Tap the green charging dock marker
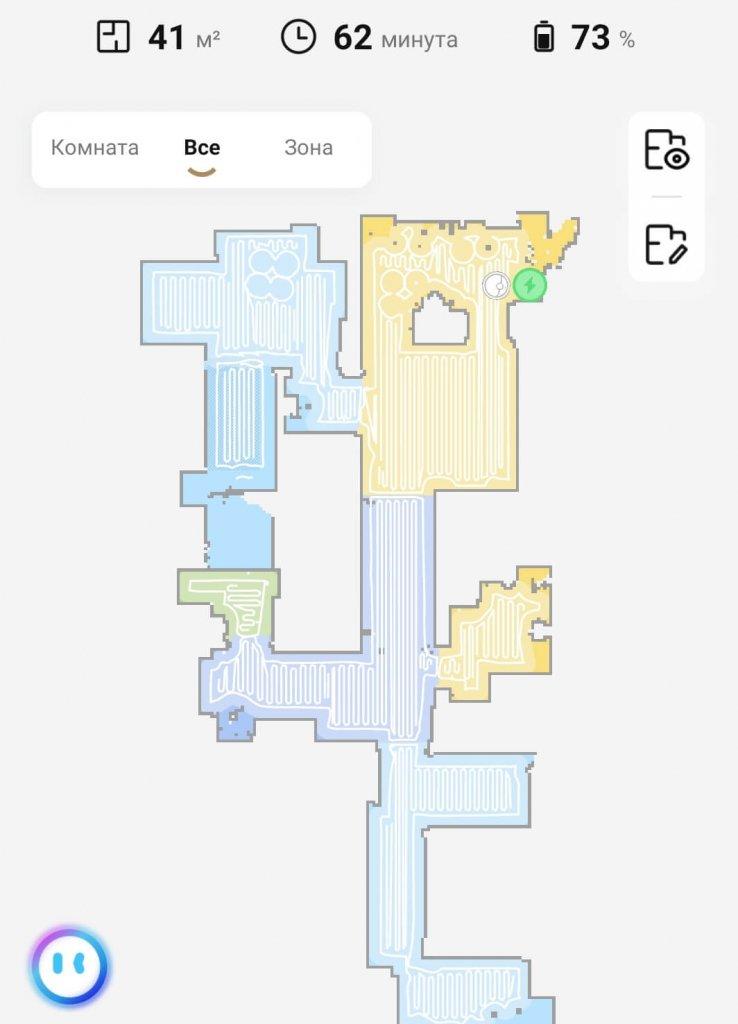738x1024 pixels. coord(530,286)
